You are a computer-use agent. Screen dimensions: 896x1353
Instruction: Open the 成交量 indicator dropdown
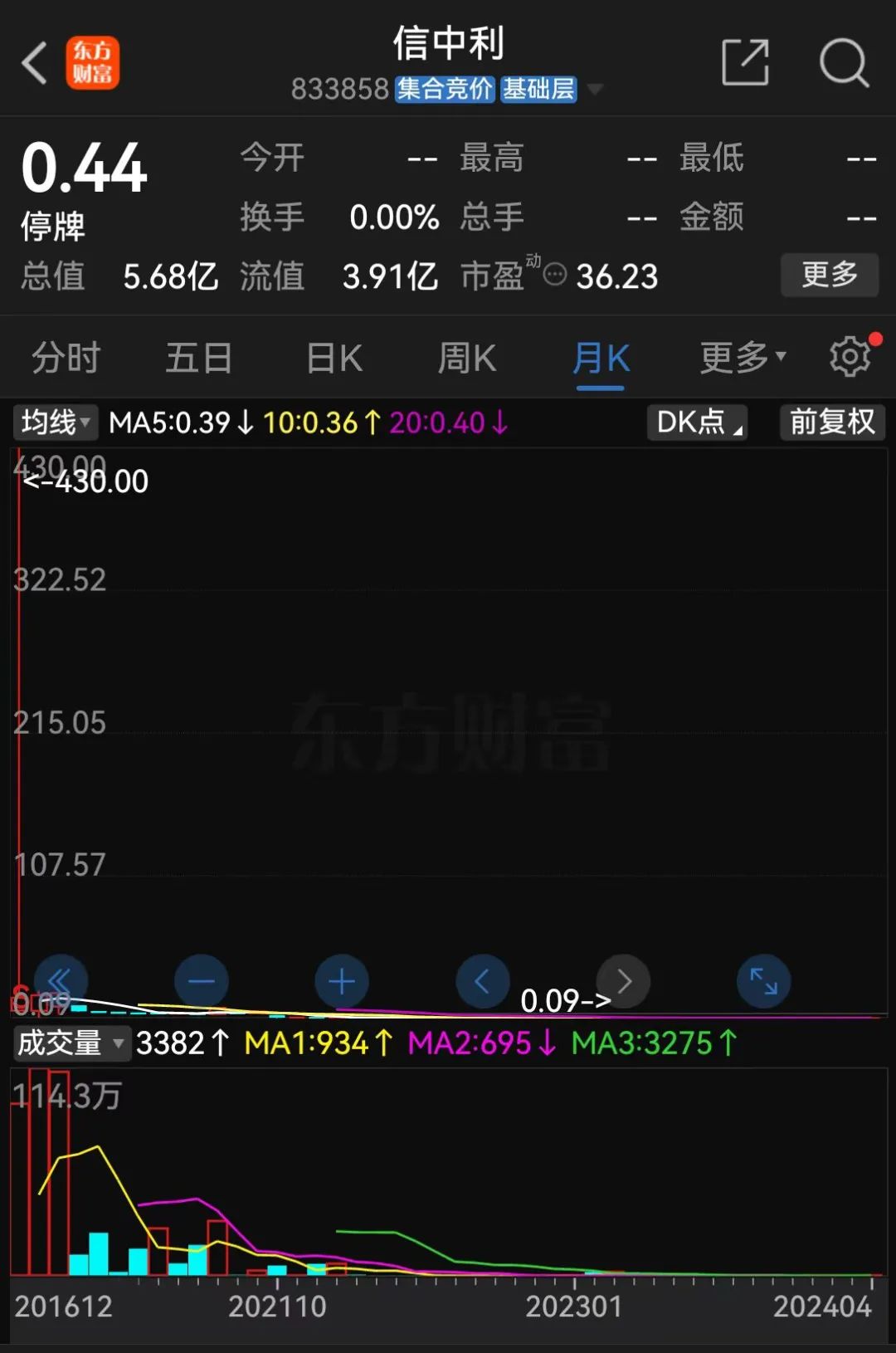tap(71, 1043)
